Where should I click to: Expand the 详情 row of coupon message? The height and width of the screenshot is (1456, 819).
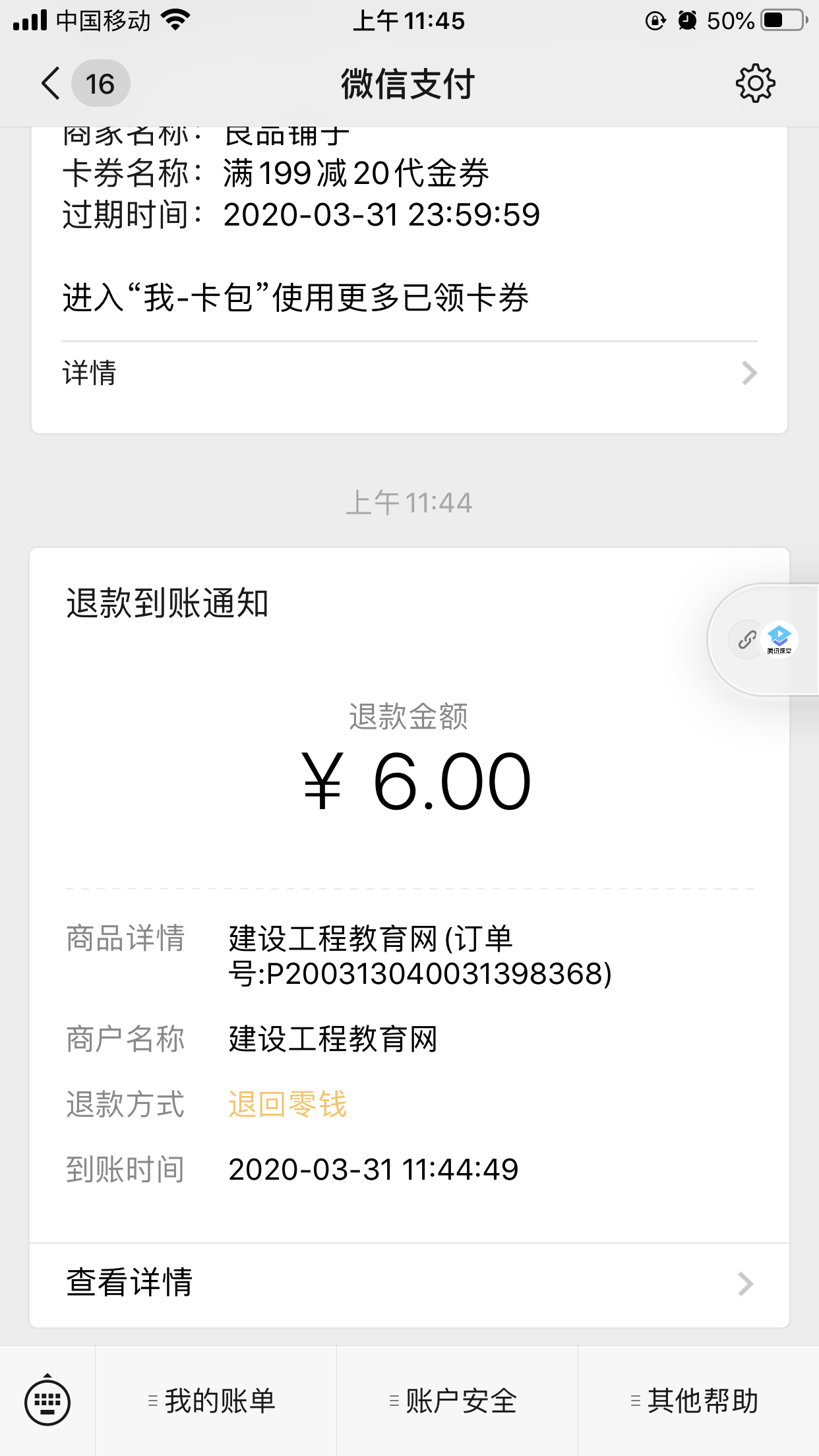point(409,373)
